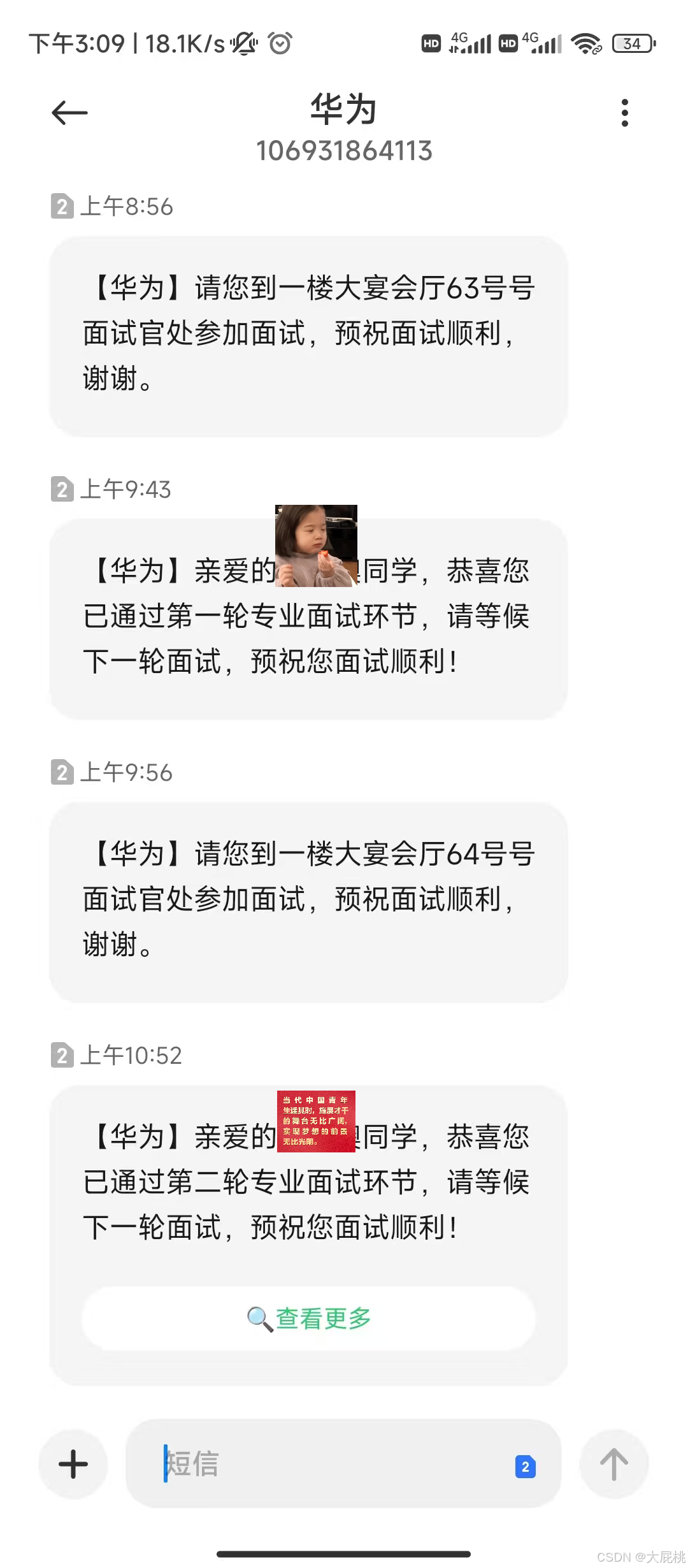This screenshot has width=688, height=1568.
Task: Focus the 短信 message input field
Action: (x=331, y=1463)
